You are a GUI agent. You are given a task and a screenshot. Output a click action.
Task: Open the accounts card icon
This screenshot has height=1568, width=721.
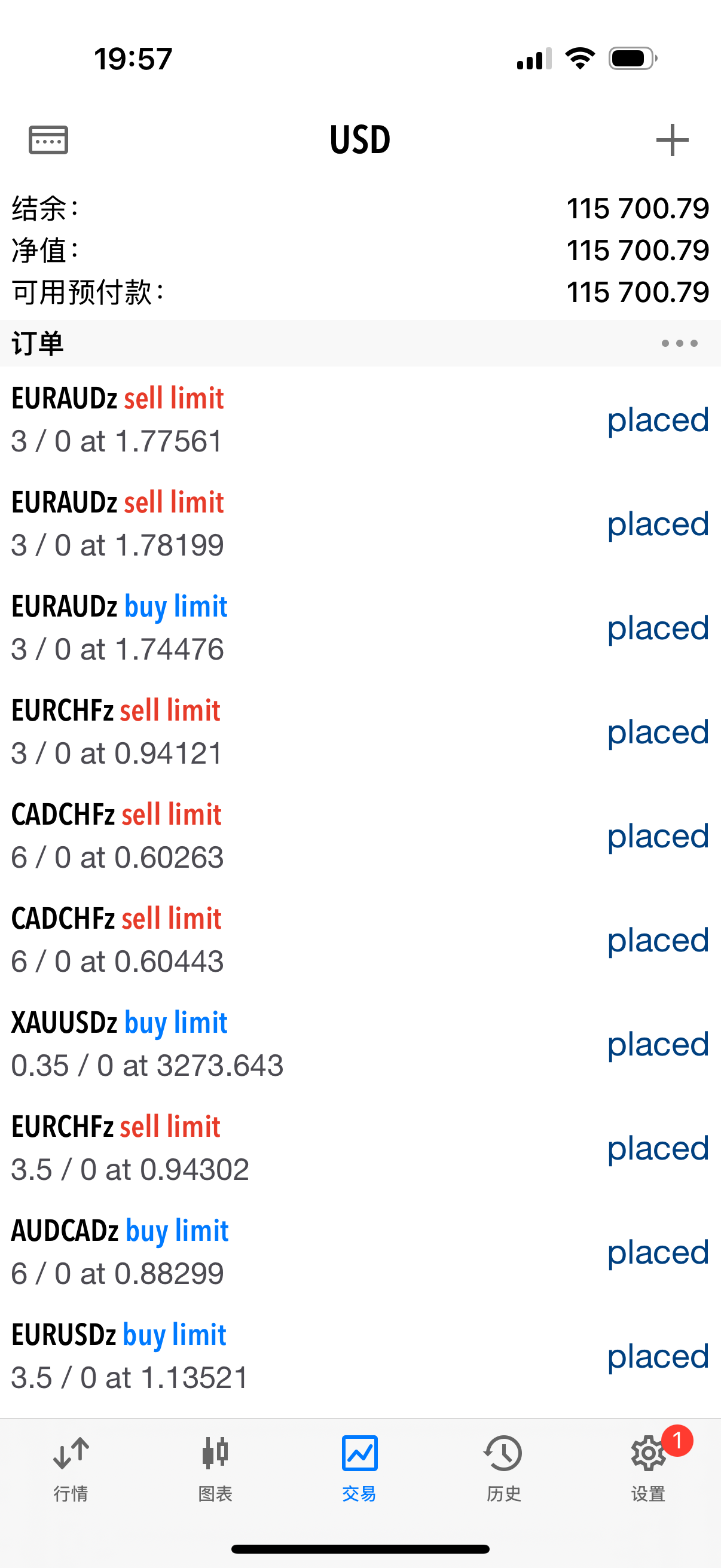point(48,140)
